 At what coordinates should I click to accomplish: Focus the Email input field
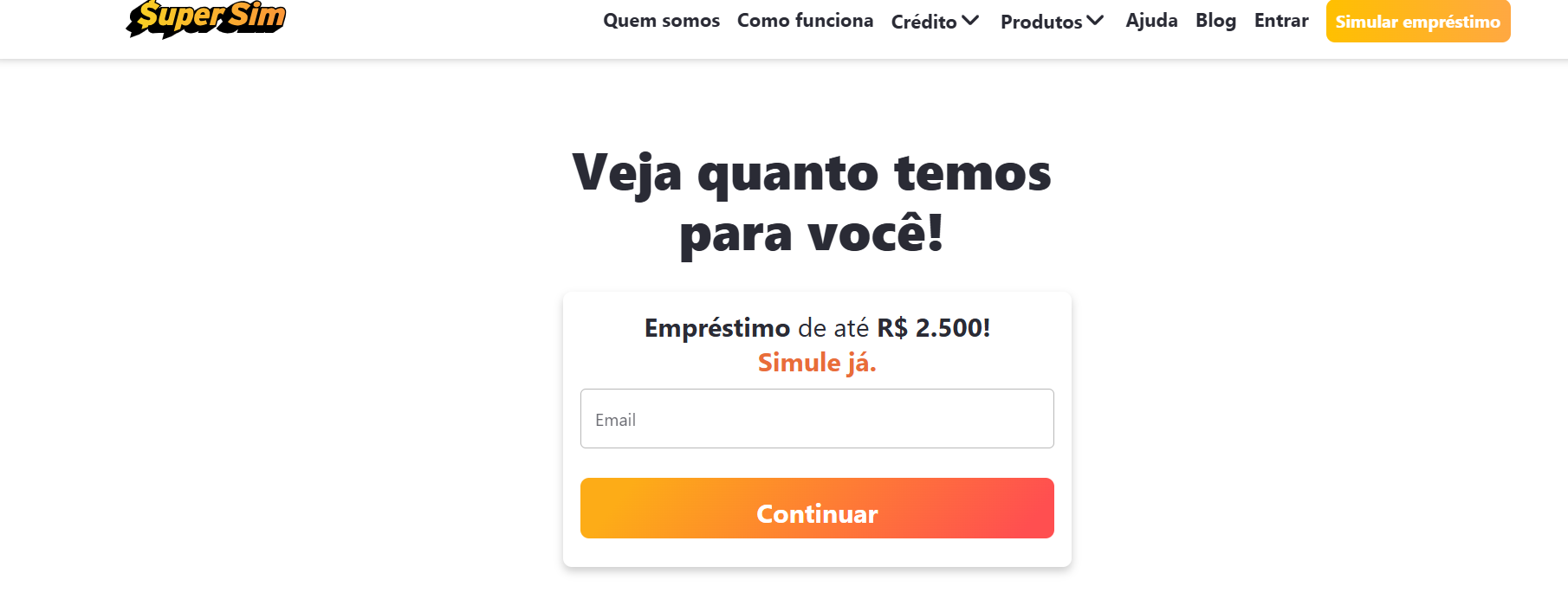[x=817, y=419]
